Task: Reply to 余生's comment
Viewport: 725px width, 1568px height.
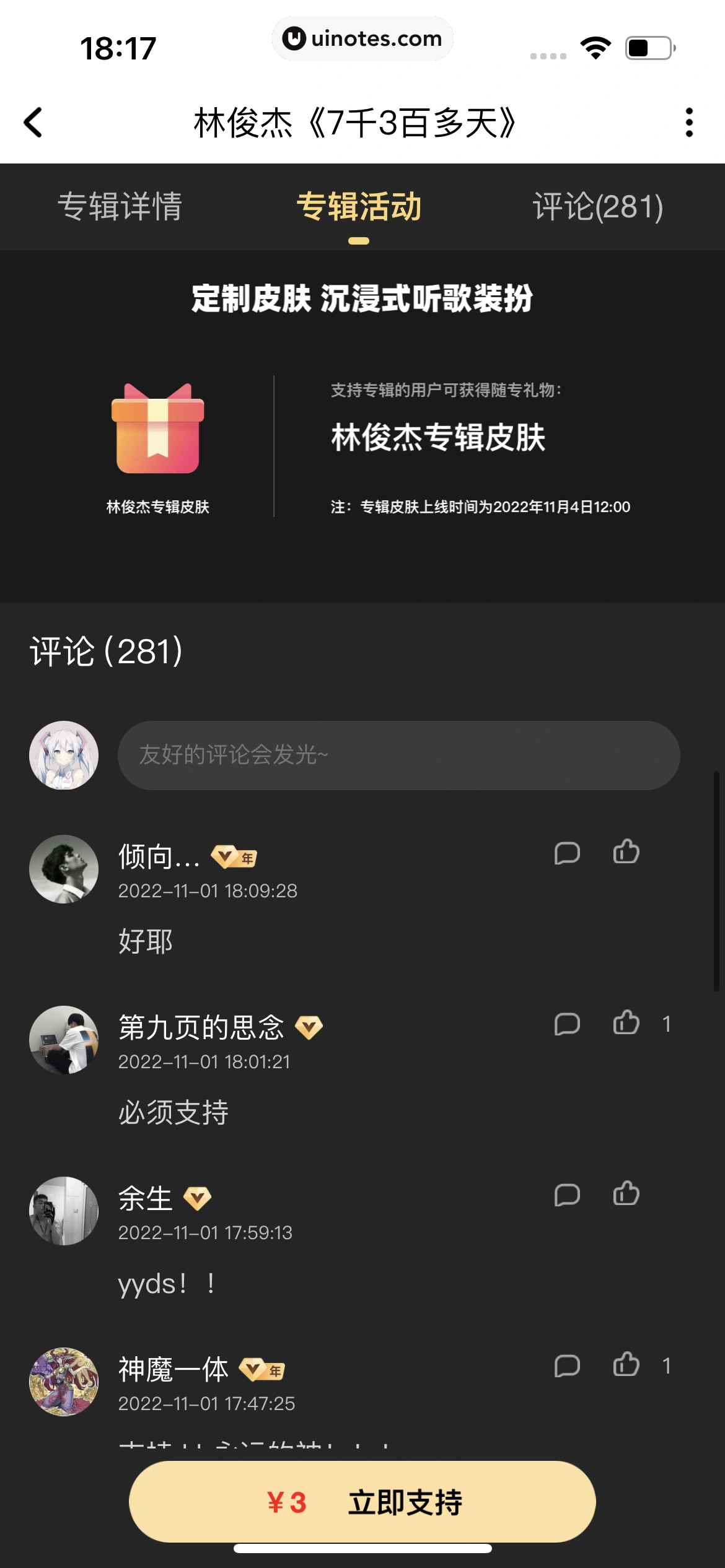Action: (567, 1195)
